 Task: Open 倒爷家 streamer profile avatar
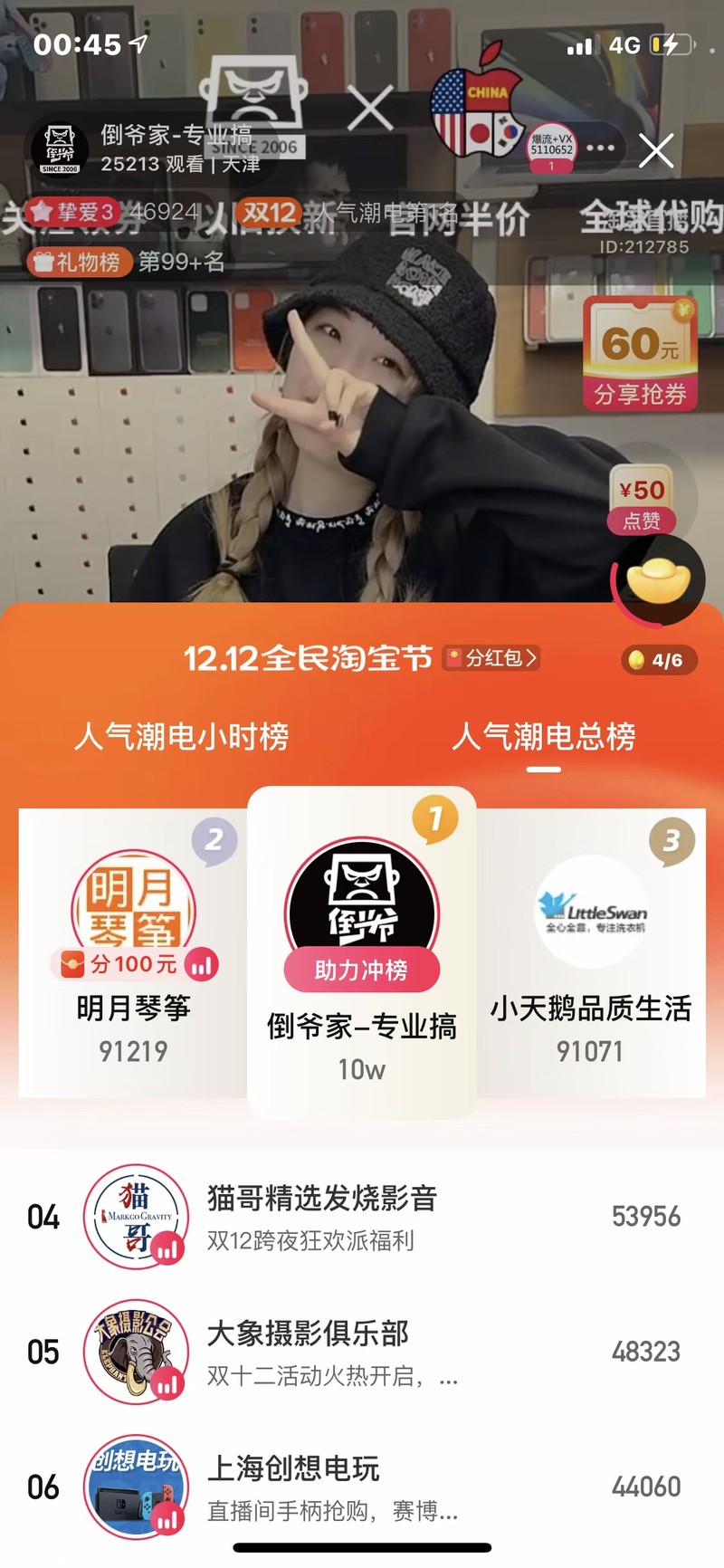60,148
